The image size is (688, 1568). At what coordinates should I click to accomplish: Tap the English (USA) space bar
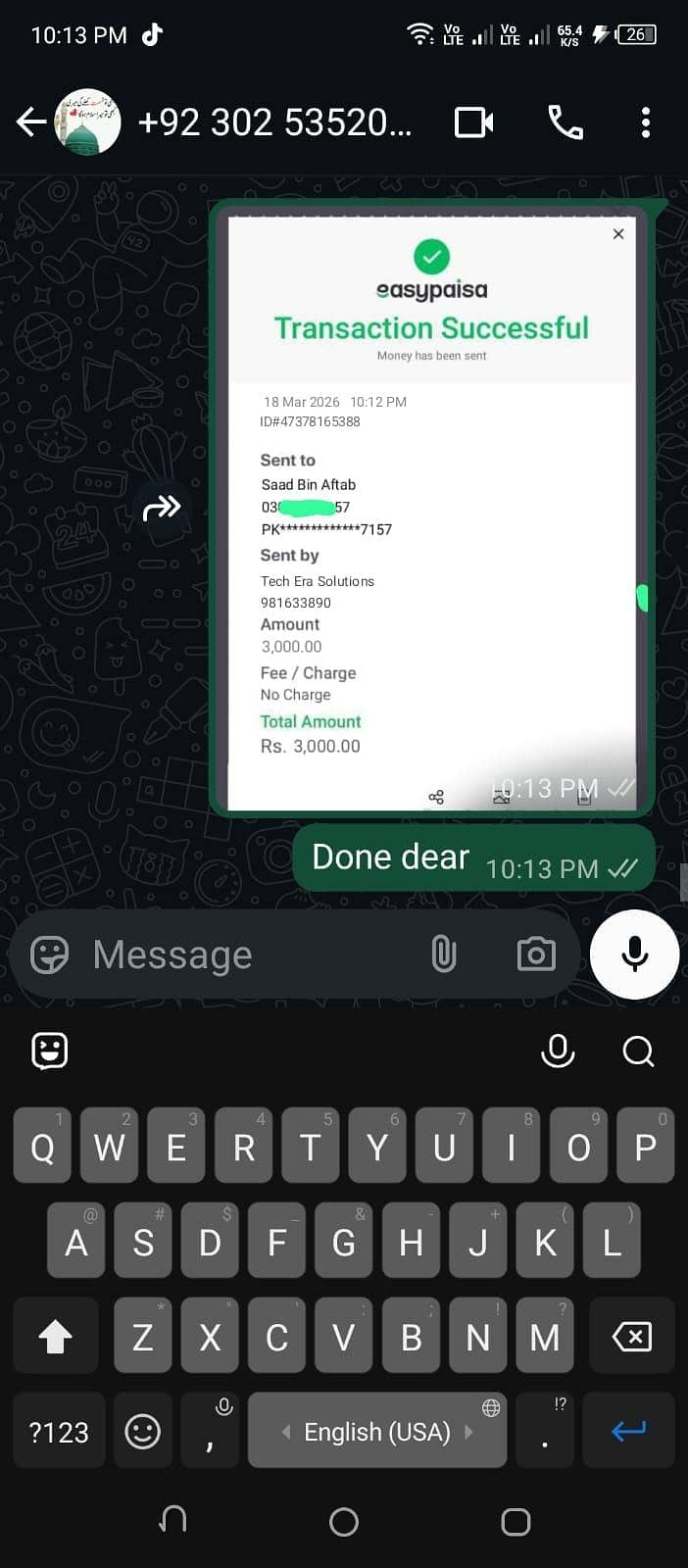(377, 1432)
